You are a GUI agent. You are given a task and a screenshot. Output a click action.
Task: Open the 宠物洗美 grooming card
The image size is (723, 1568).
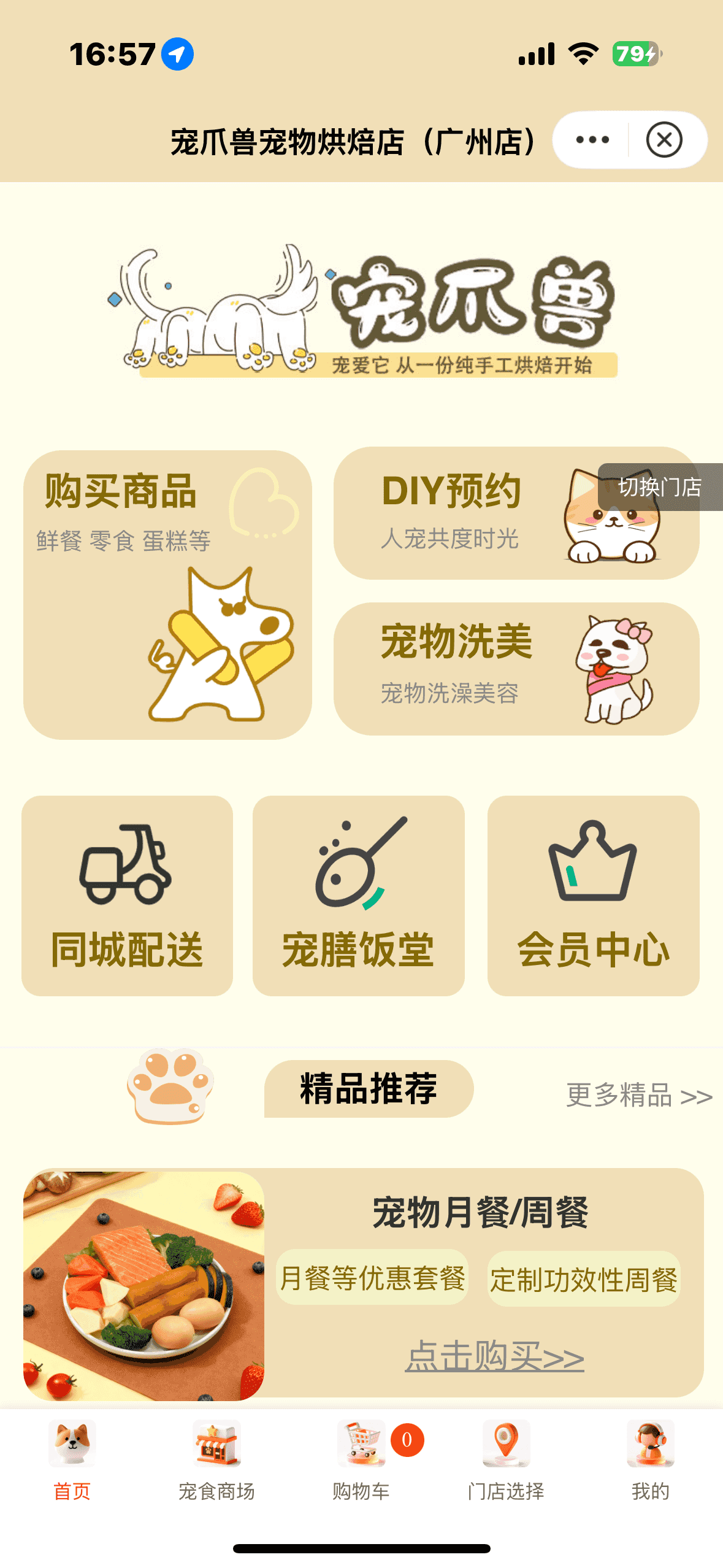coord(516,668)
